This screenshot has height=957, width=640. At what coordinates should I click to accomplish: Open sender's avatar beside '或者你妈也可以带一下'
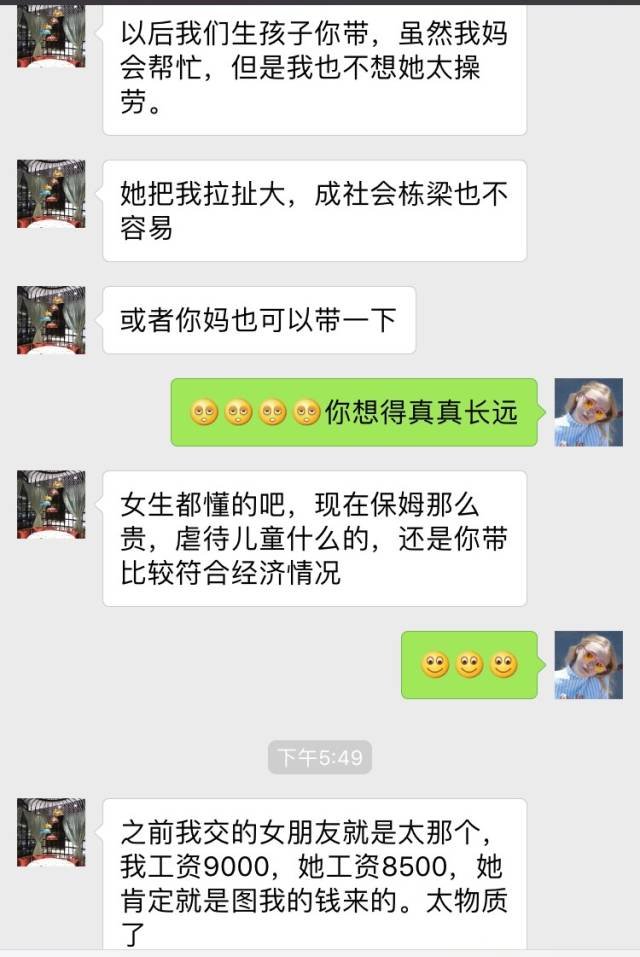coord(51,320)
